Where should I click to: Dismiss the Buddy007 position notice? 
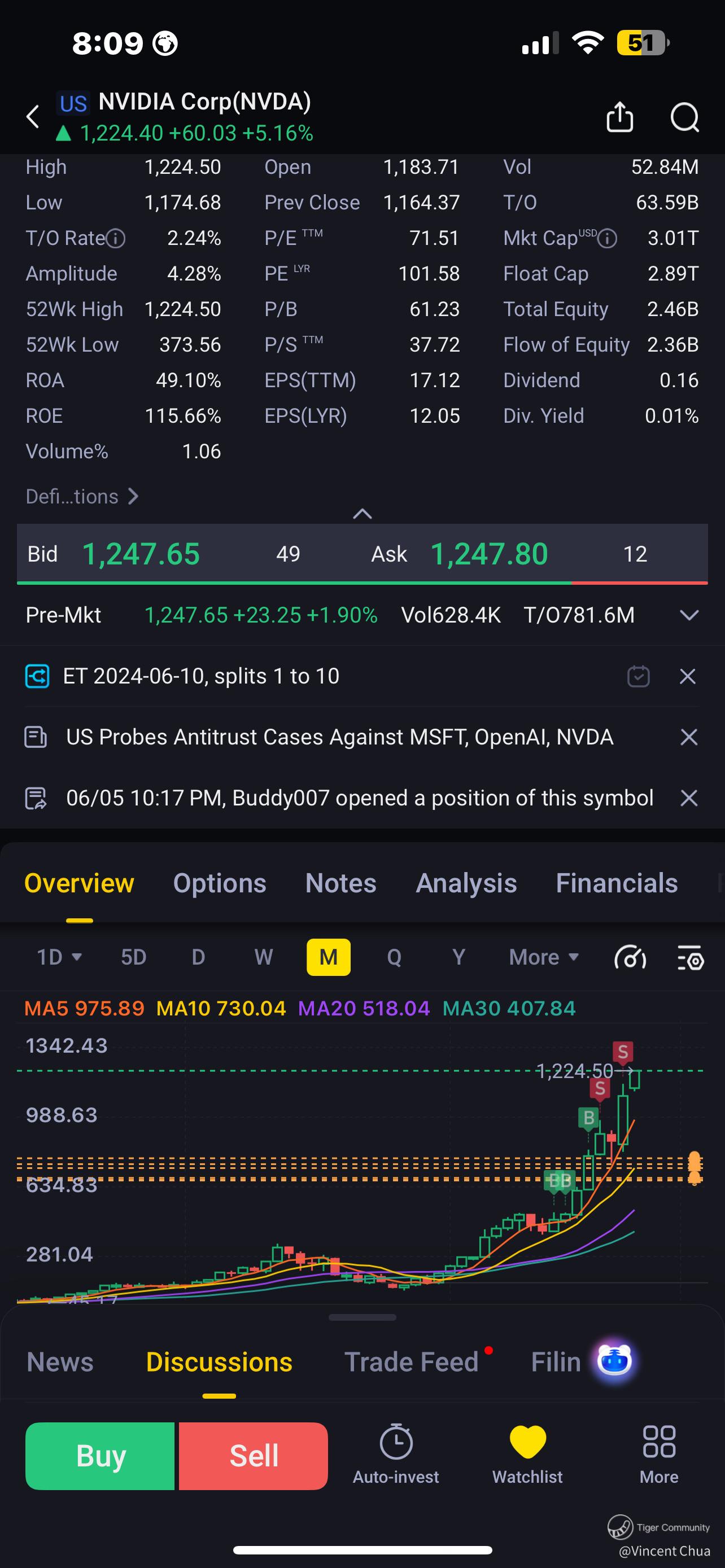[x=688, y=798]
